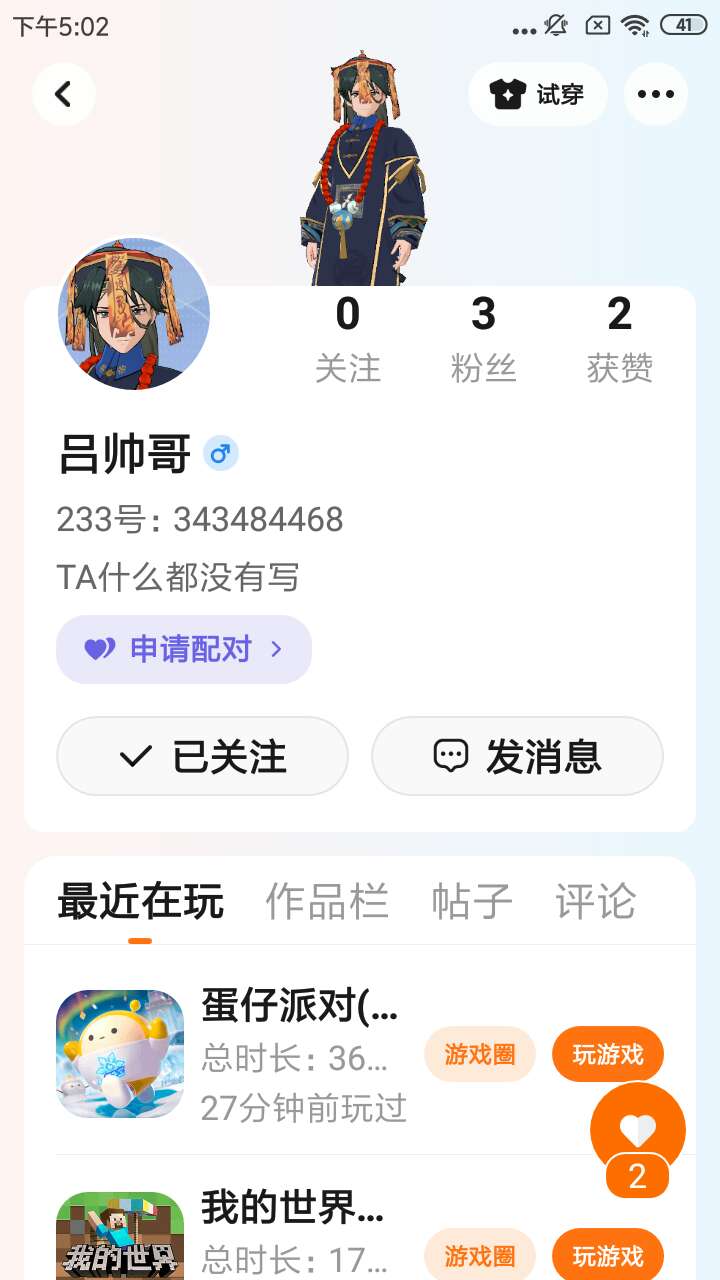Send a message with 发消息

click(517, 756)
